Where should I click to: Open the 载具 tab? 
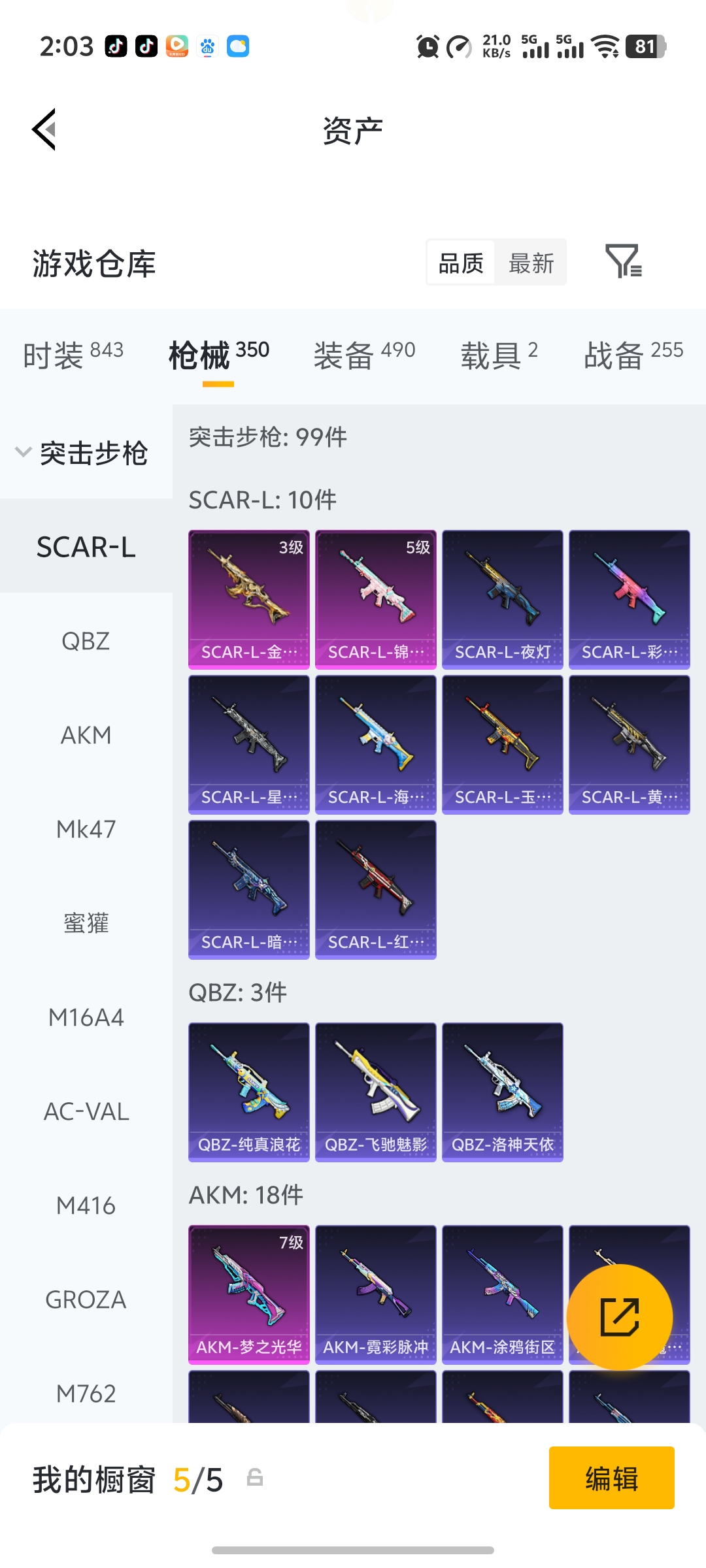[499, 355]
